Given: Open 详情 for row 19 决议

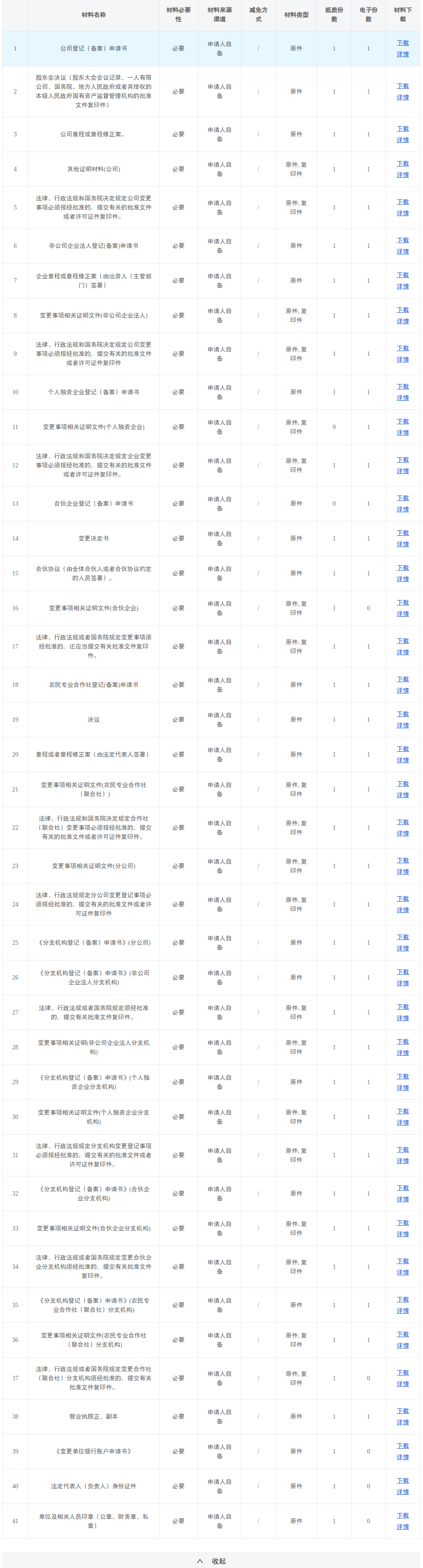Looking at the screenshot, I should pos(402,726).
